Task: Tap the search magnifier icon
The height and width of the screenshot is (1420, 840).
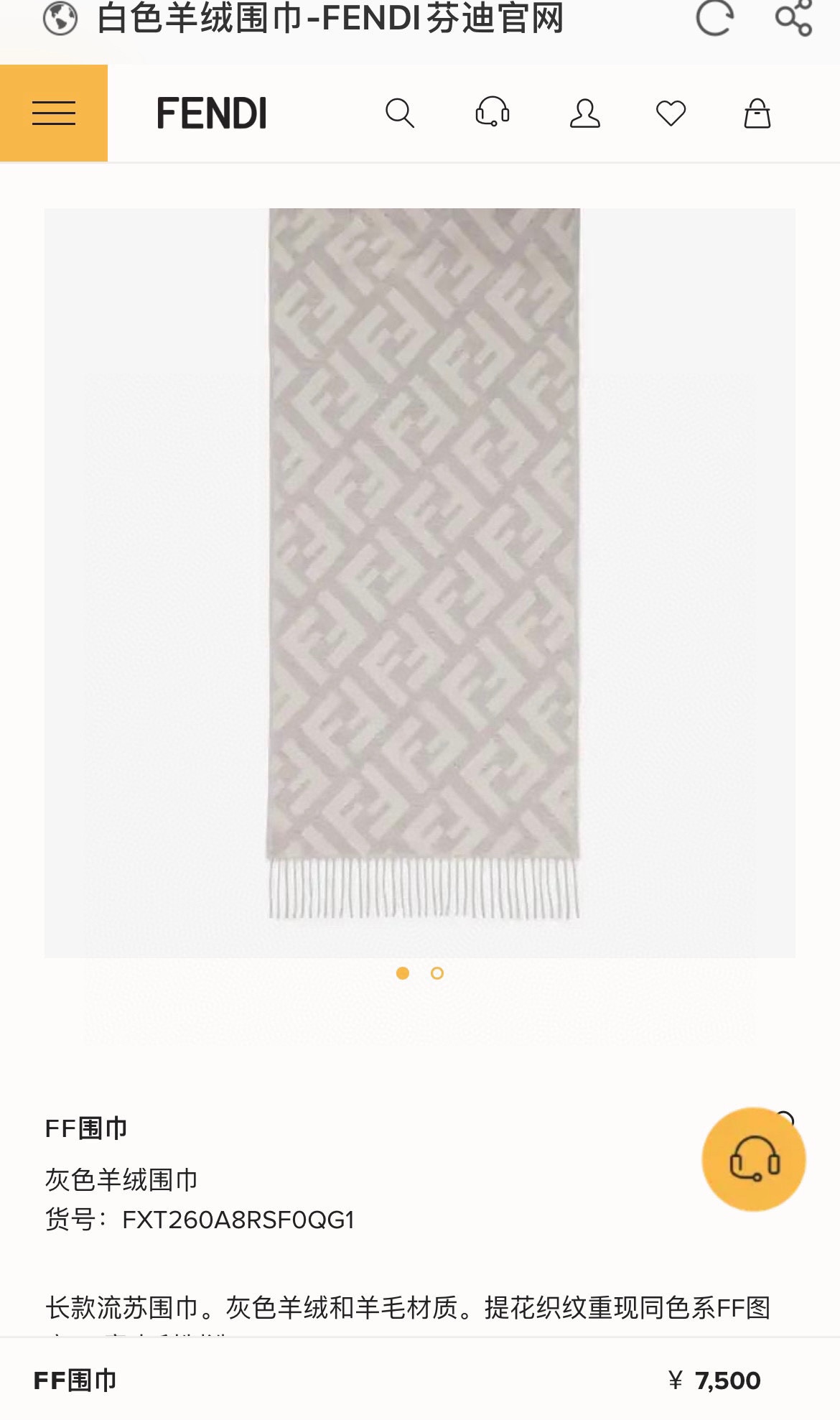Action: pyautogui.click(x=399, y=113)
